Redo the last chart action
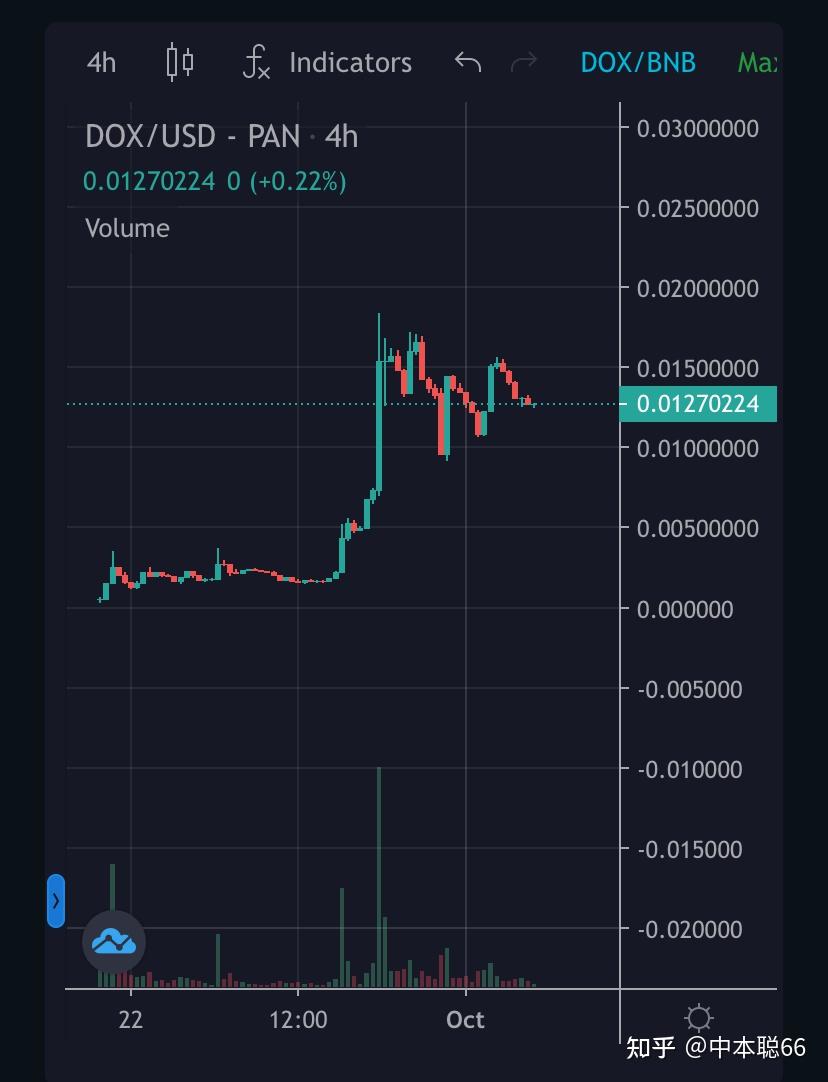Screen dimensions: 828x1082 pyautogui.click(x=524, y=63)
